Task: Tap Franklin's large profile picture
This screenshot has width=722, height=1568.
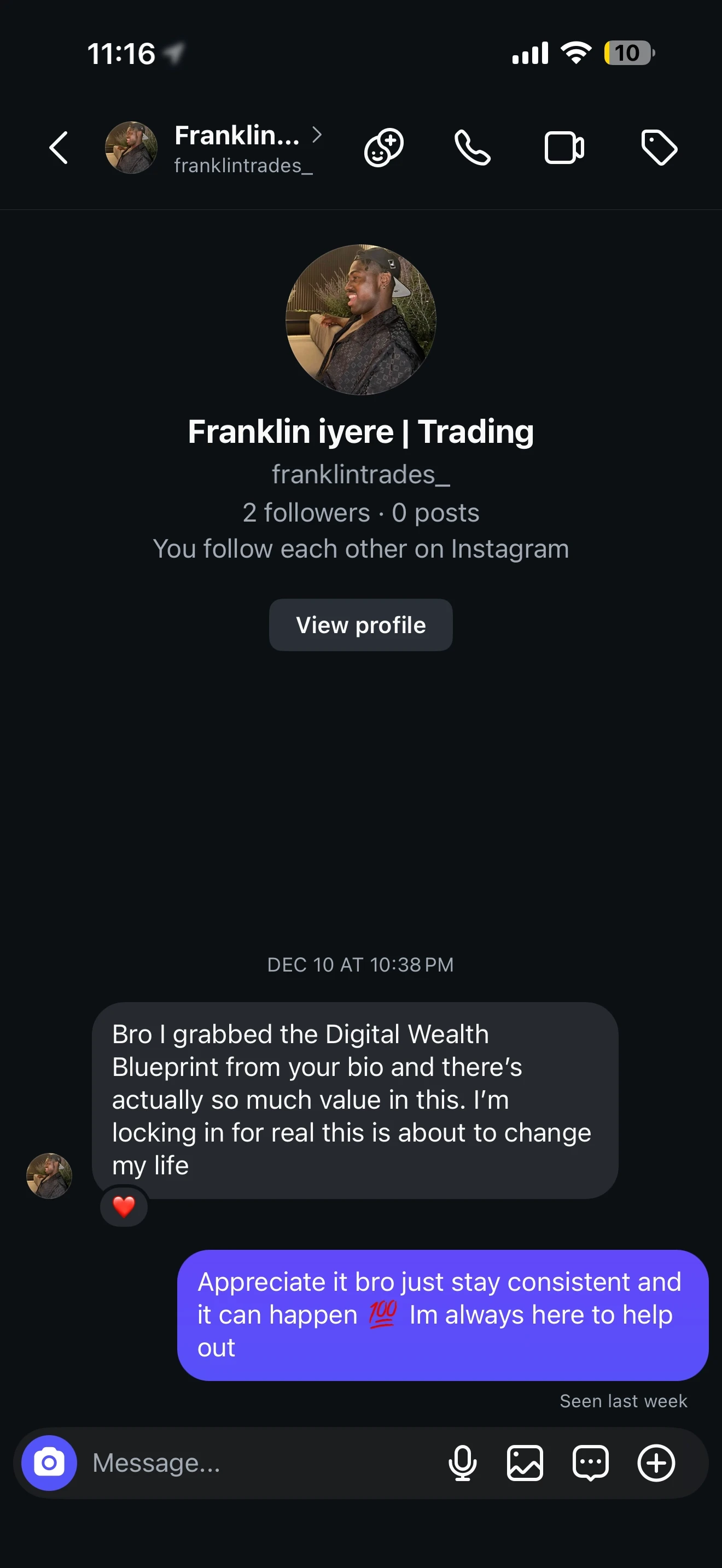Action: coord(360,320)
